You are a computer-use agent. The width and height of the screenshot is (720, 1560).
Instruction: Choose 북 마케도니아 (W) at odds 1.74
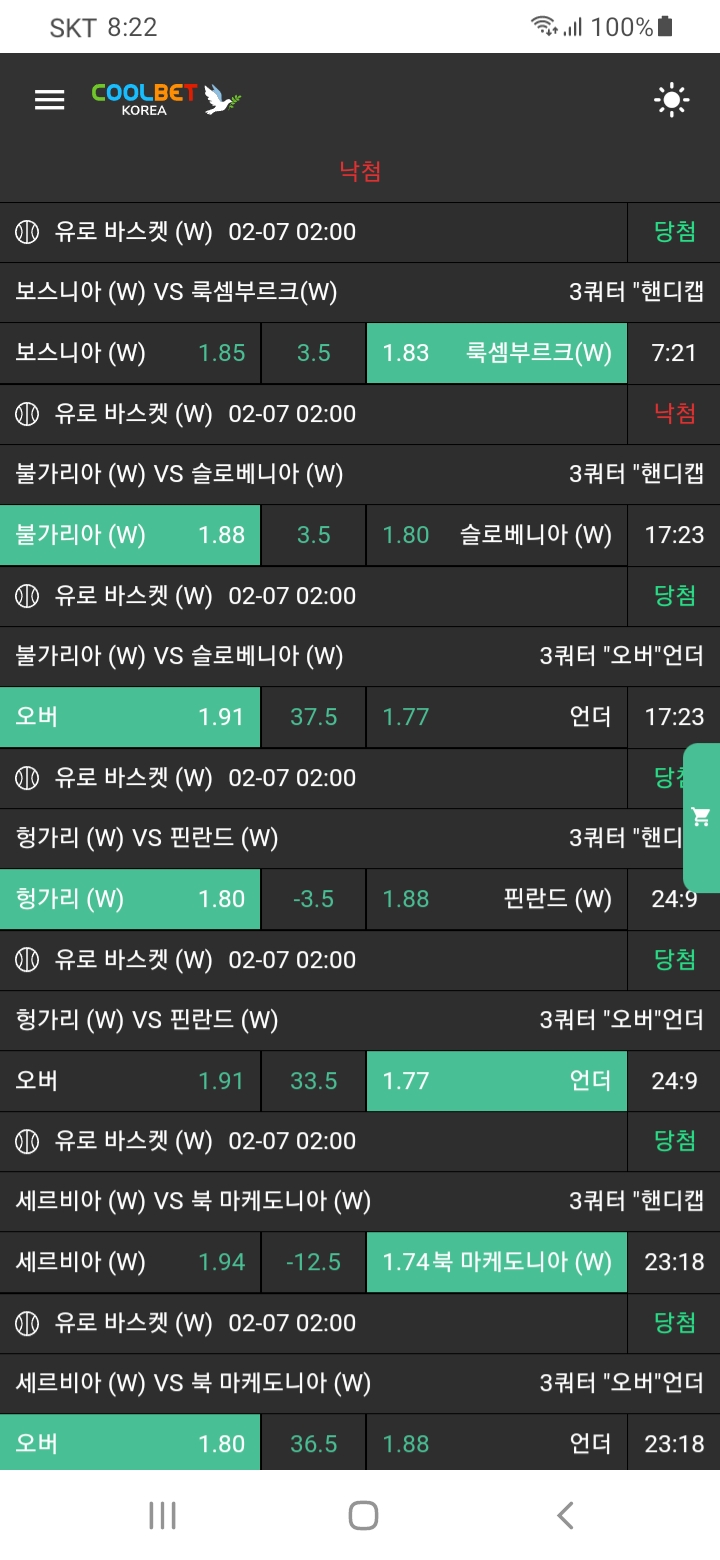click(x=497, y=1262)
